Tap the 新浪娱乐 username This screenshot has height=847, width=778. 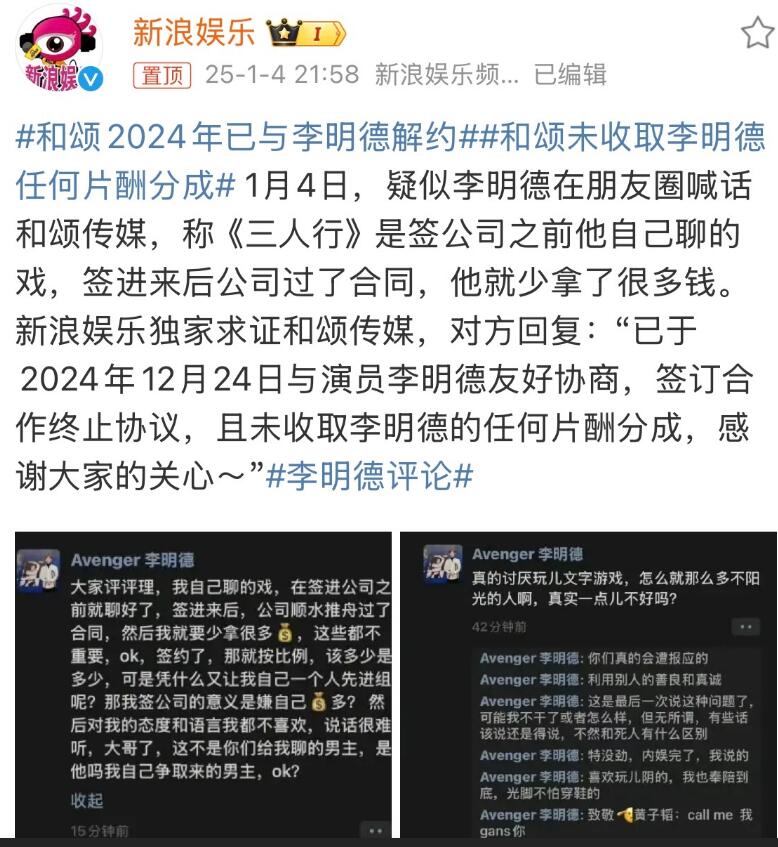click(194, 32)
